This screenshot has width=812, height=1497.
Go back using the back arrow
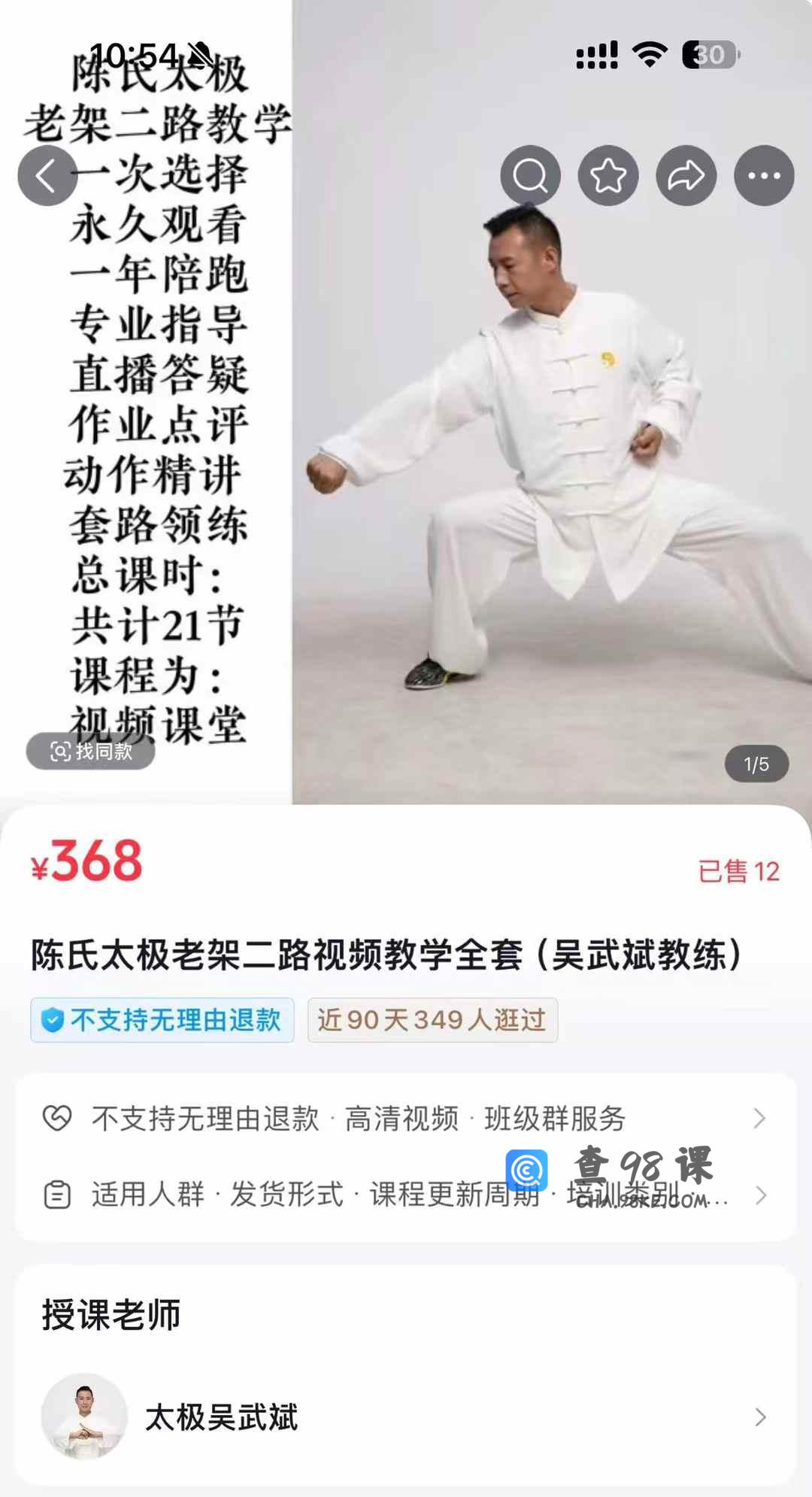pos(47,176)
